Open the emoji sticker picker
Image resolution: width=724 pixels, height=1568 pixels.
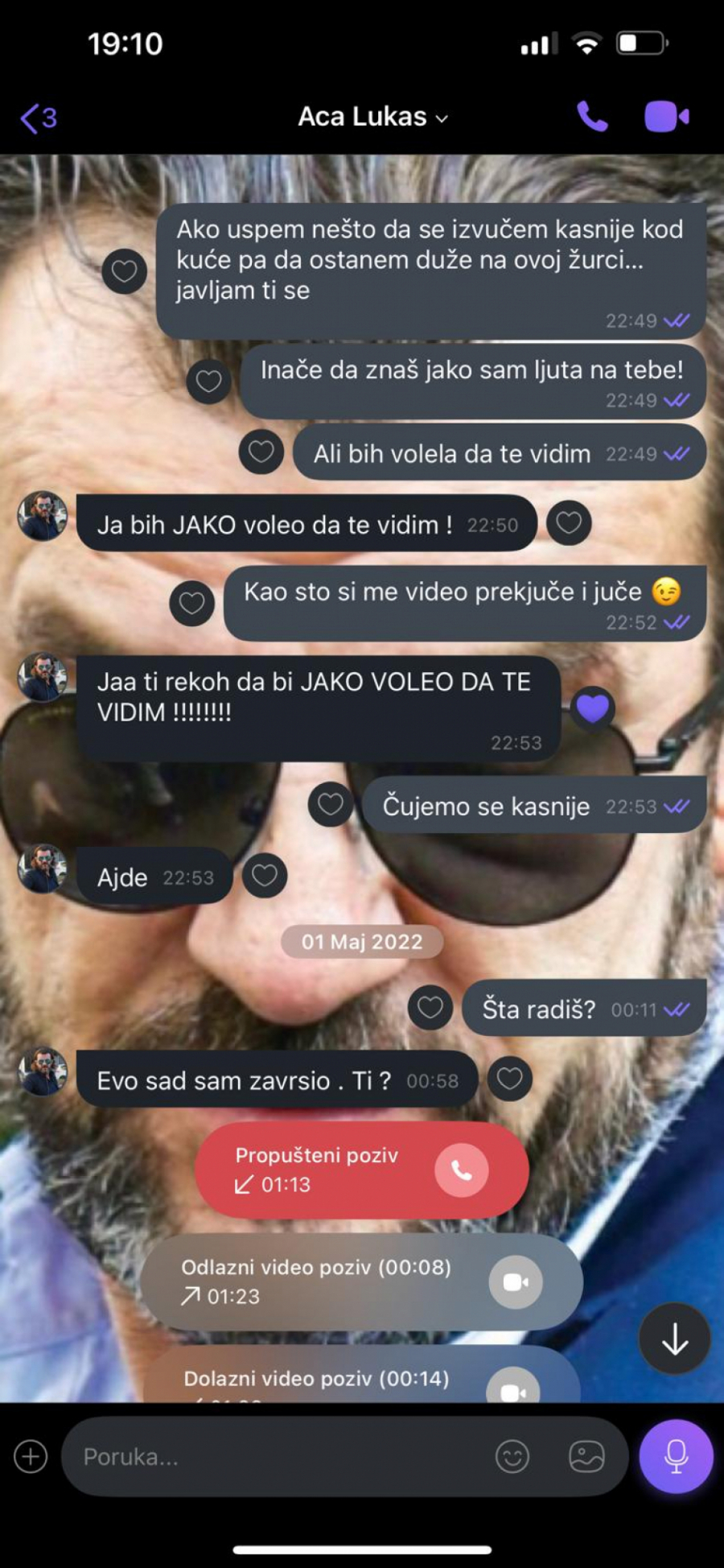coord(512,1456)
